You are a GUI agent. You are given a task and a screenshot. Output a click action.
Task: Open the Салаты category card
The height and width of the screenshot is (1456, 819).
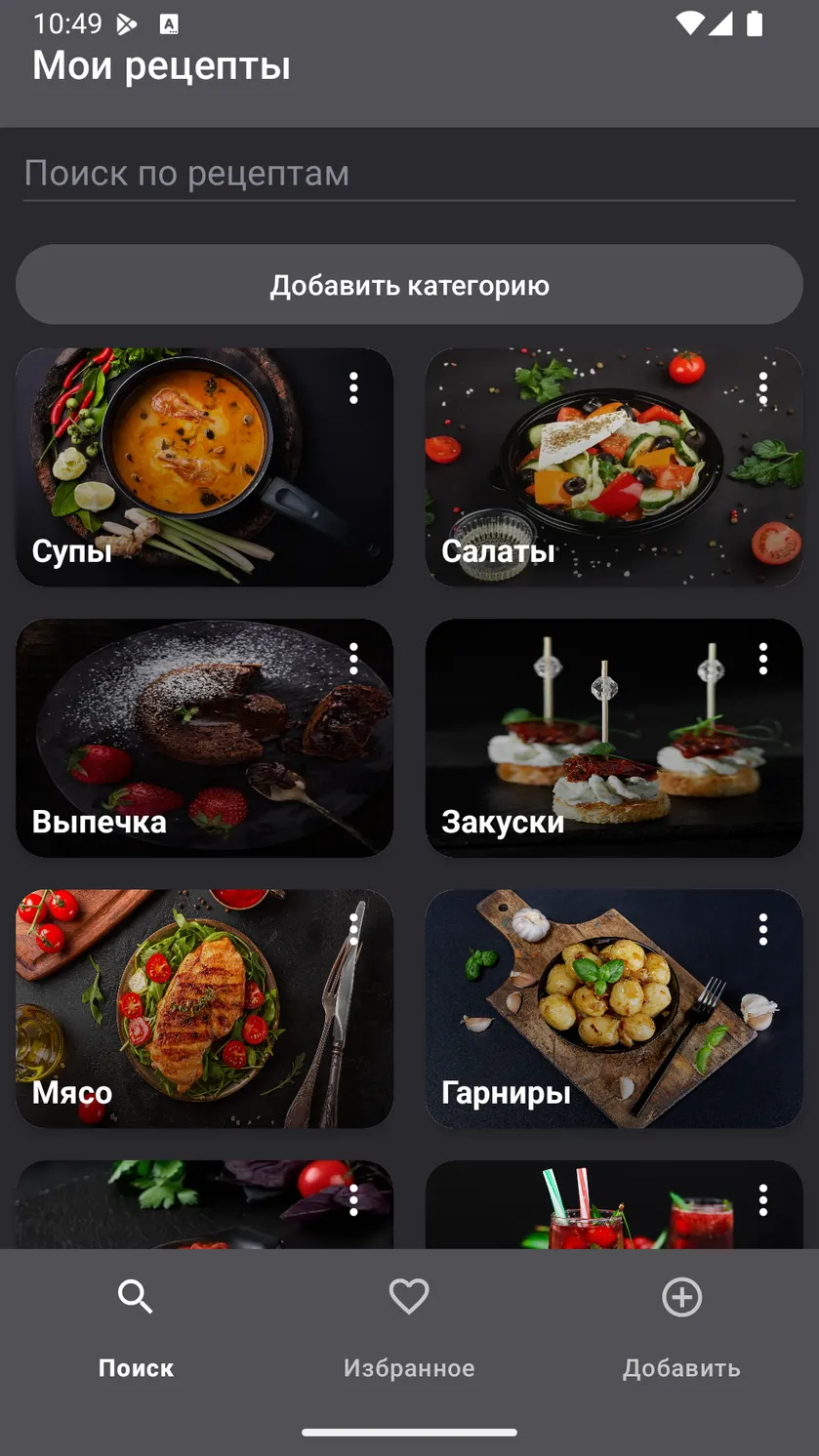614,467
